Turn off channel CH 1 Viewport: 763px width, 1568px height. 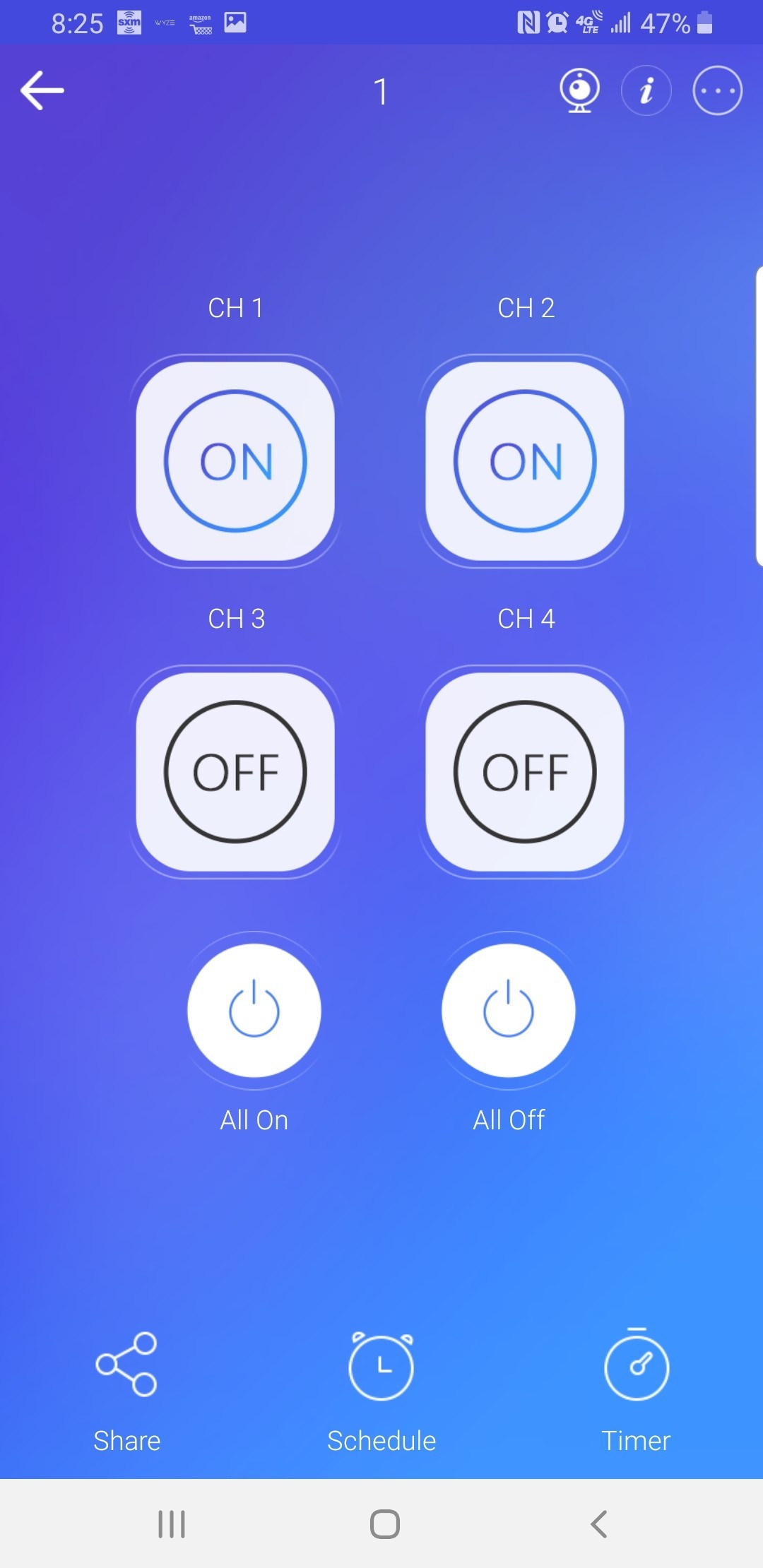[x=235, y=461]
